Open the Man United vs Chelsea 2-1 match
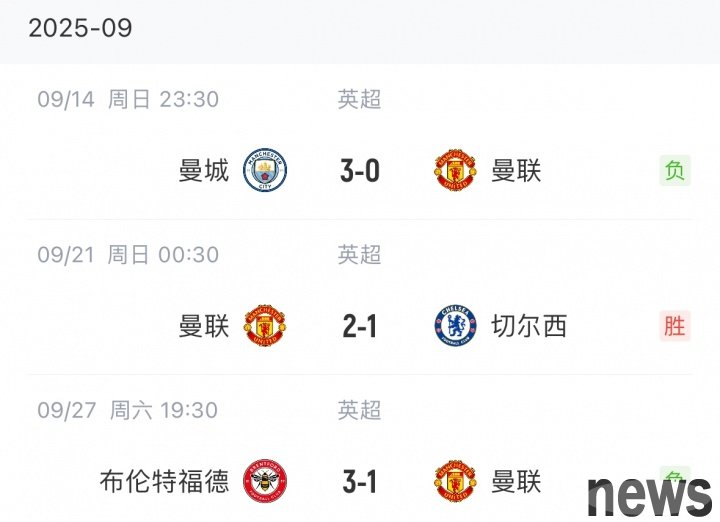 [x=359, y=326]
